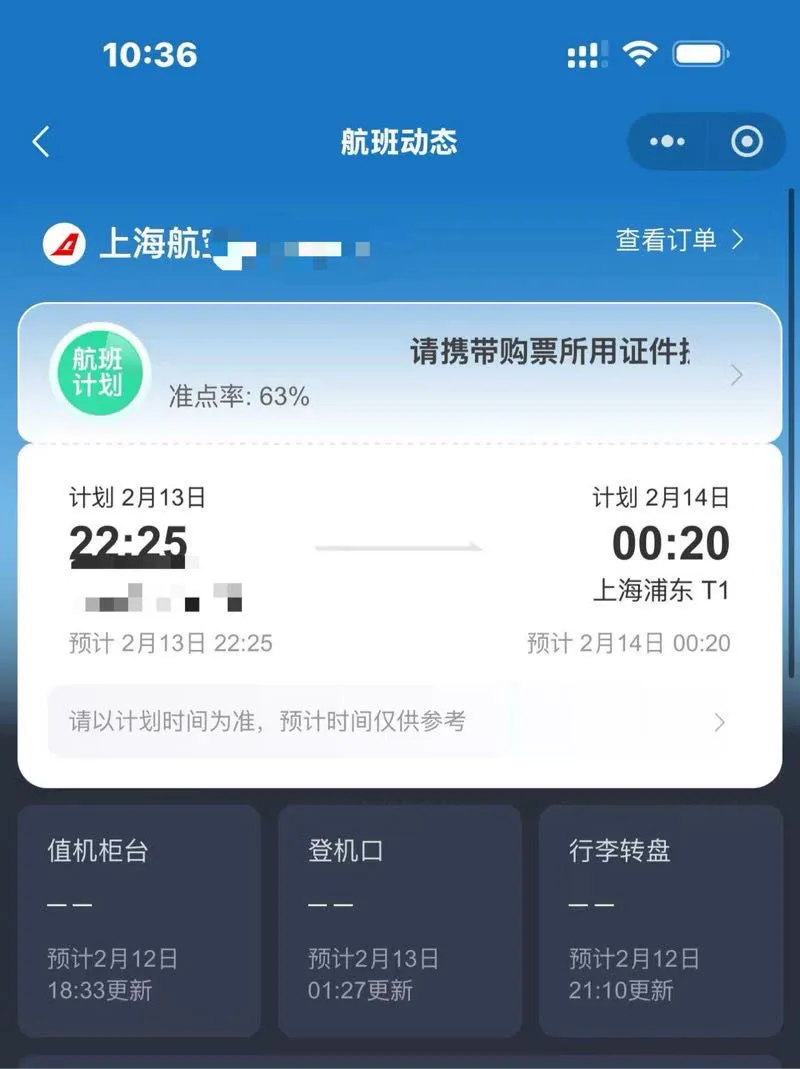Open the 登机口 card
Viewport: 800px width, 1069px height.
[399, 921]
